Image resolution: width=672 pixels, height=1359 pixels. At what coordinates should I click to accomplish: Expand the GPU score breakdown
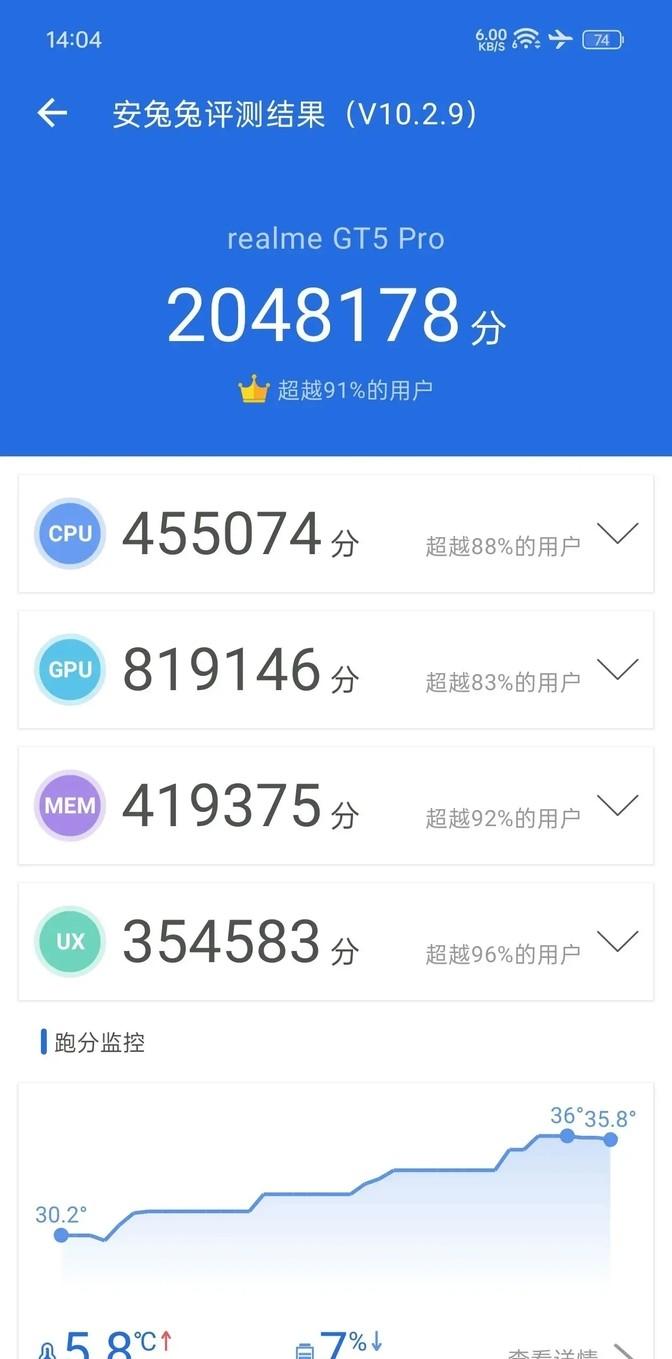(x=617, y=670)
